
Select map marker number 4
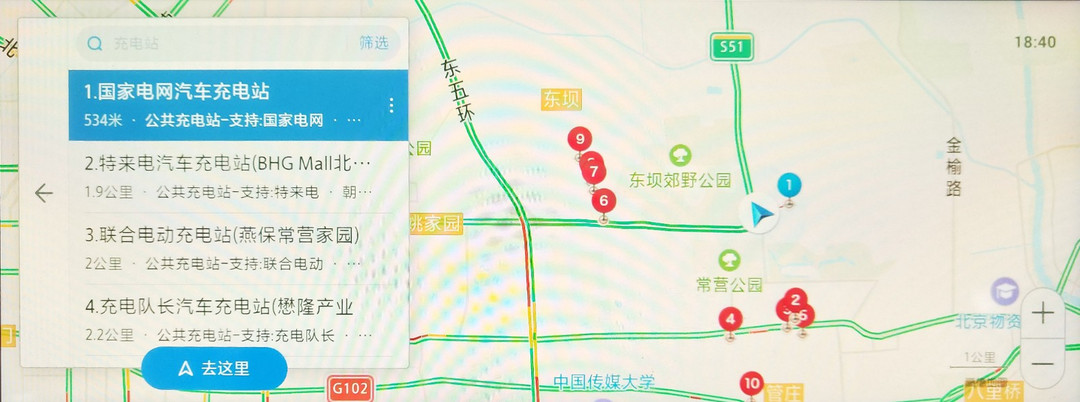(731, 320)
